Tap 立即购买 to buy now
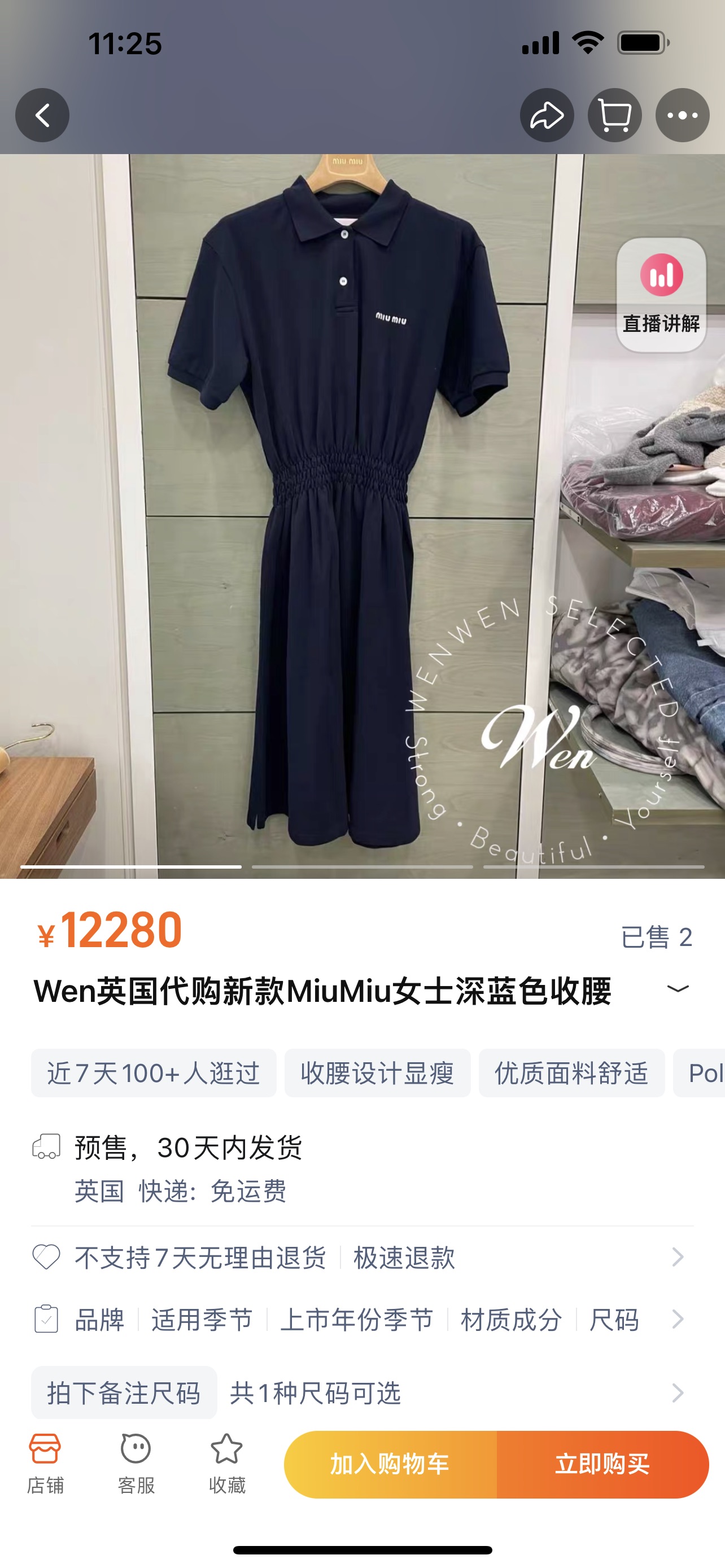This screenshot has width=725, height=1568. [x=602, y=1464]
